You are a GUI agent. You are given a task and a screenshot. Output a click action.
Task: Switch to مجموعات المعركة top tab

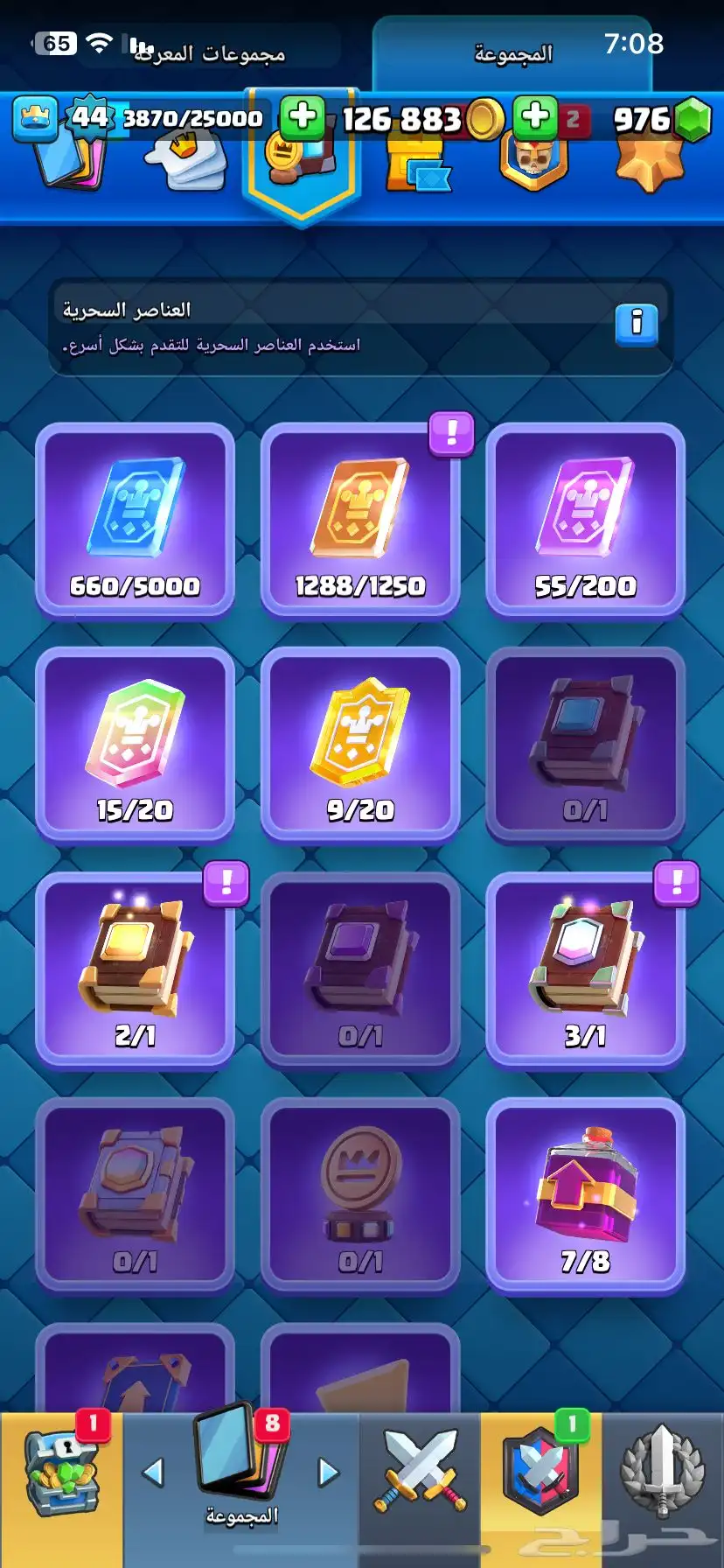[x=210, y=52]
